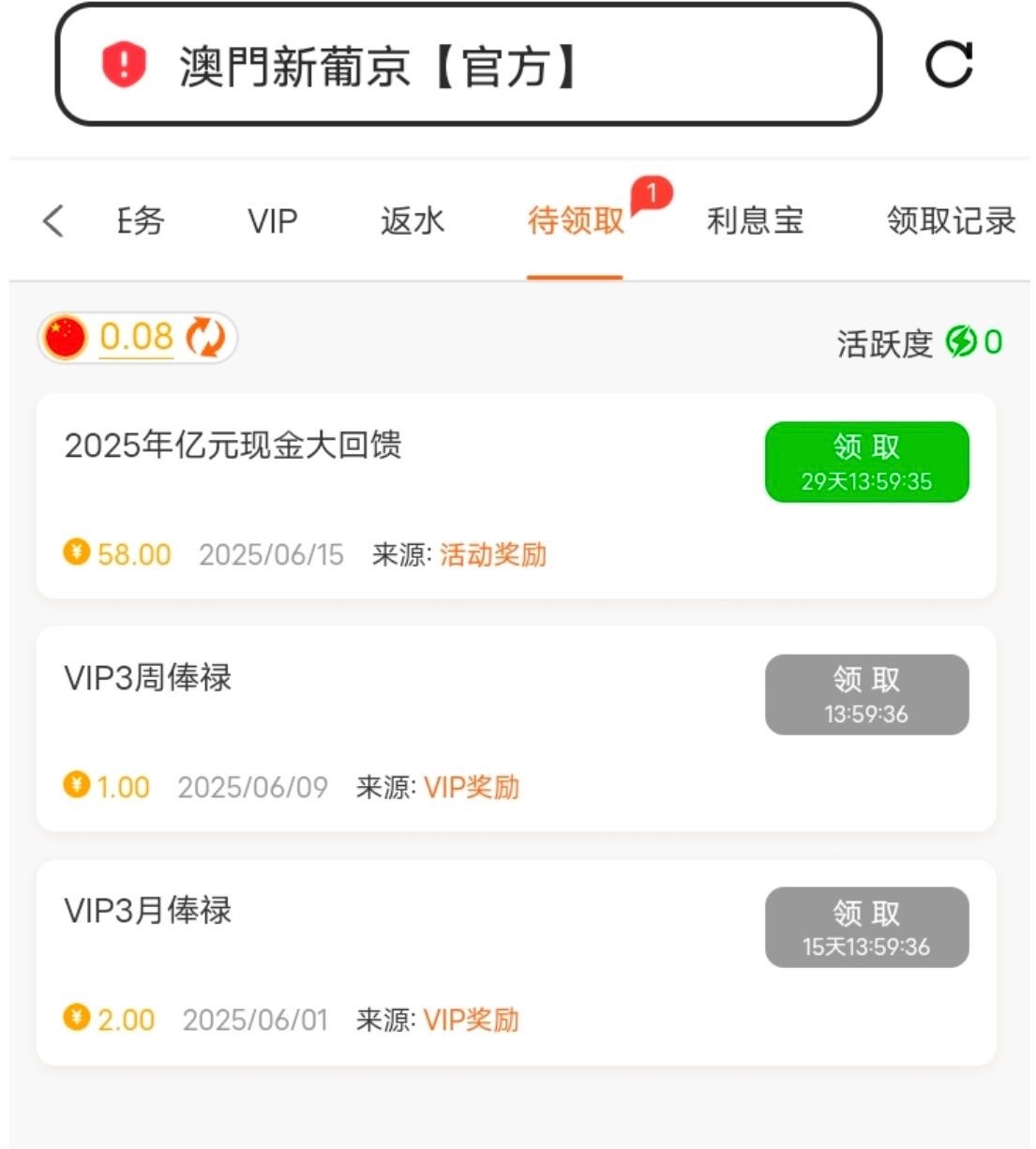Select the 待领取 tab
Image resolution: width=1036 pixels, height=1149 pixels.
tap(575, 221)
